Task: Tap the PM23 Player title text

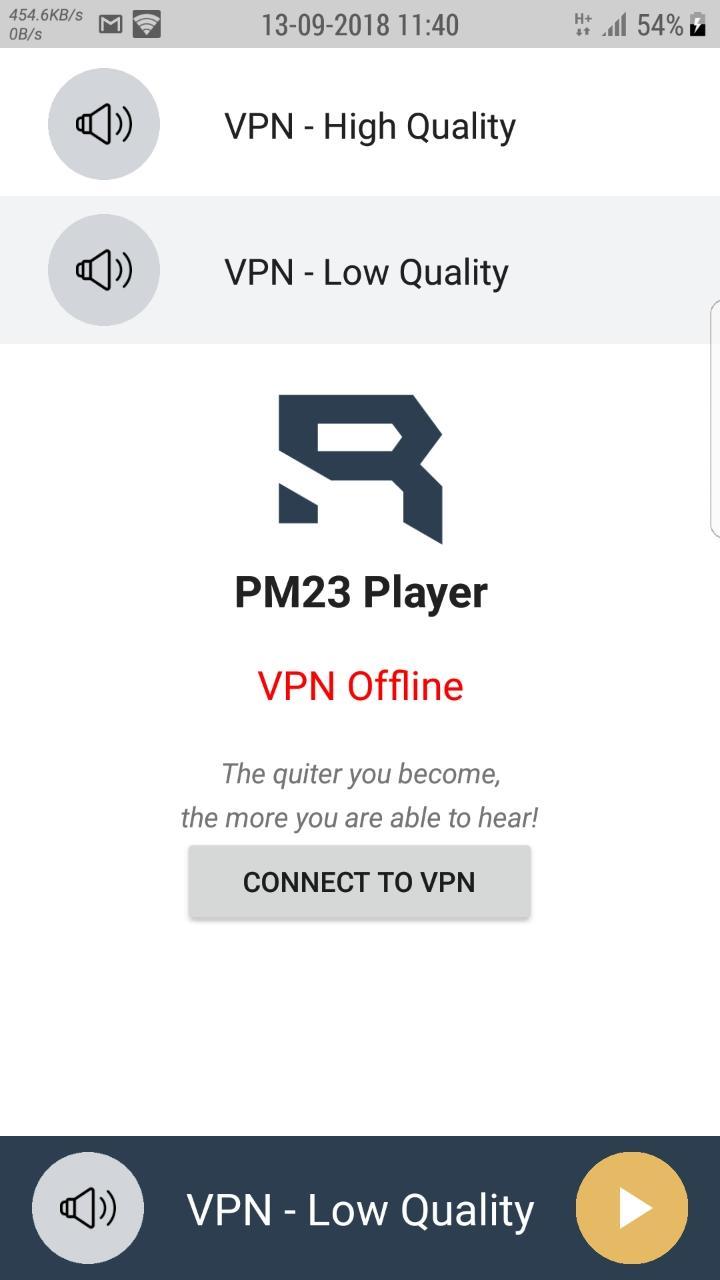Action: 362,591
